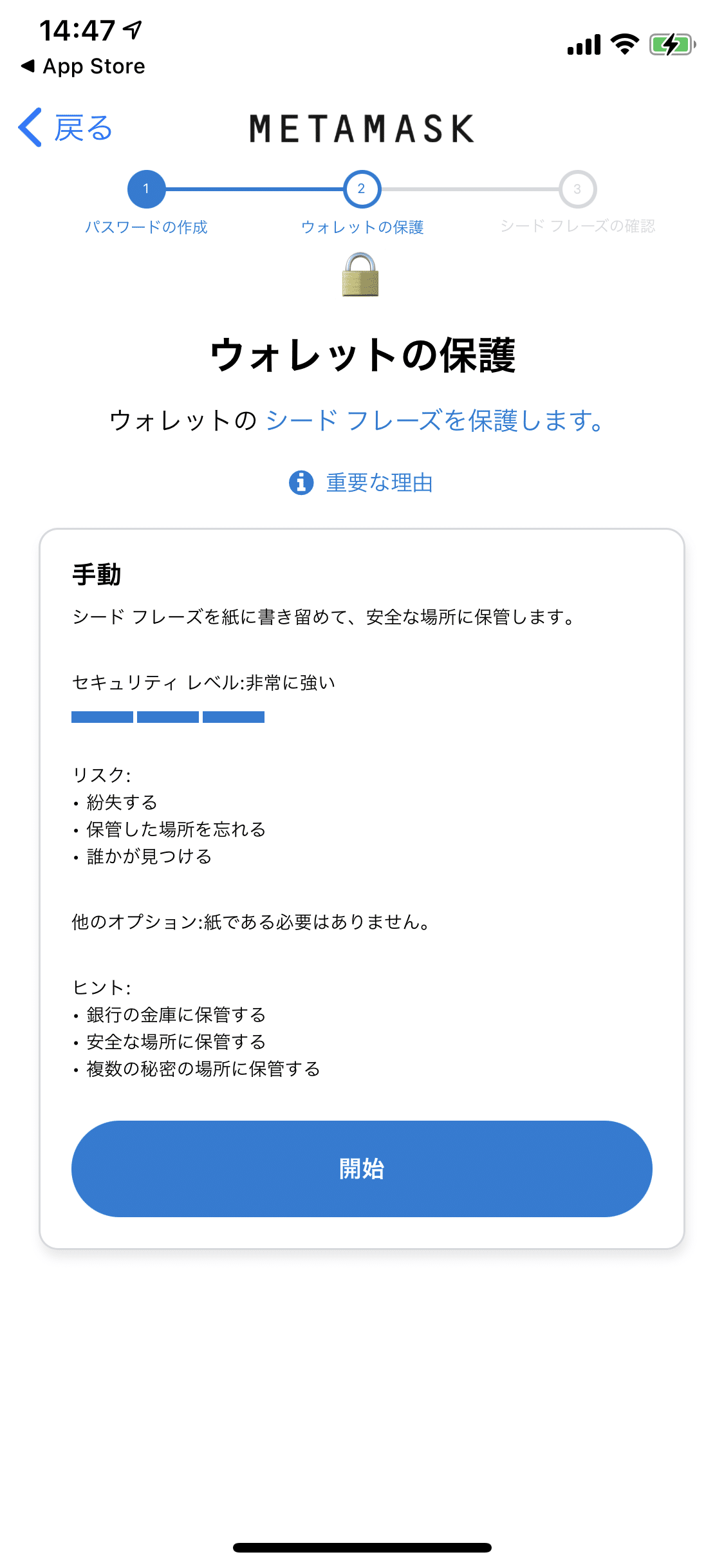Tap step 2 circle labeled ウォレットの保護
Viewport: 724px width, 1568px height.
361,189
